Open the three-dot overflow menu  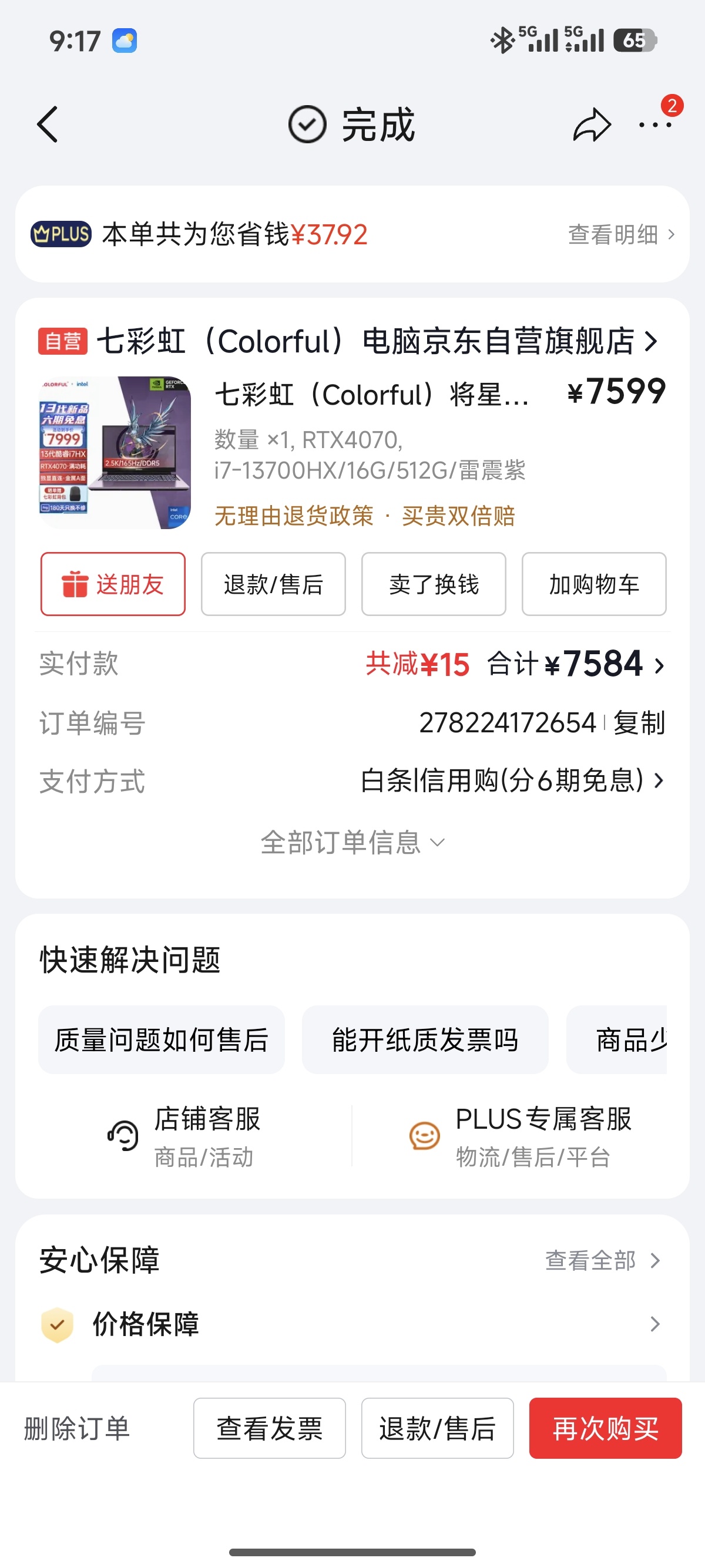click(655, 126)
